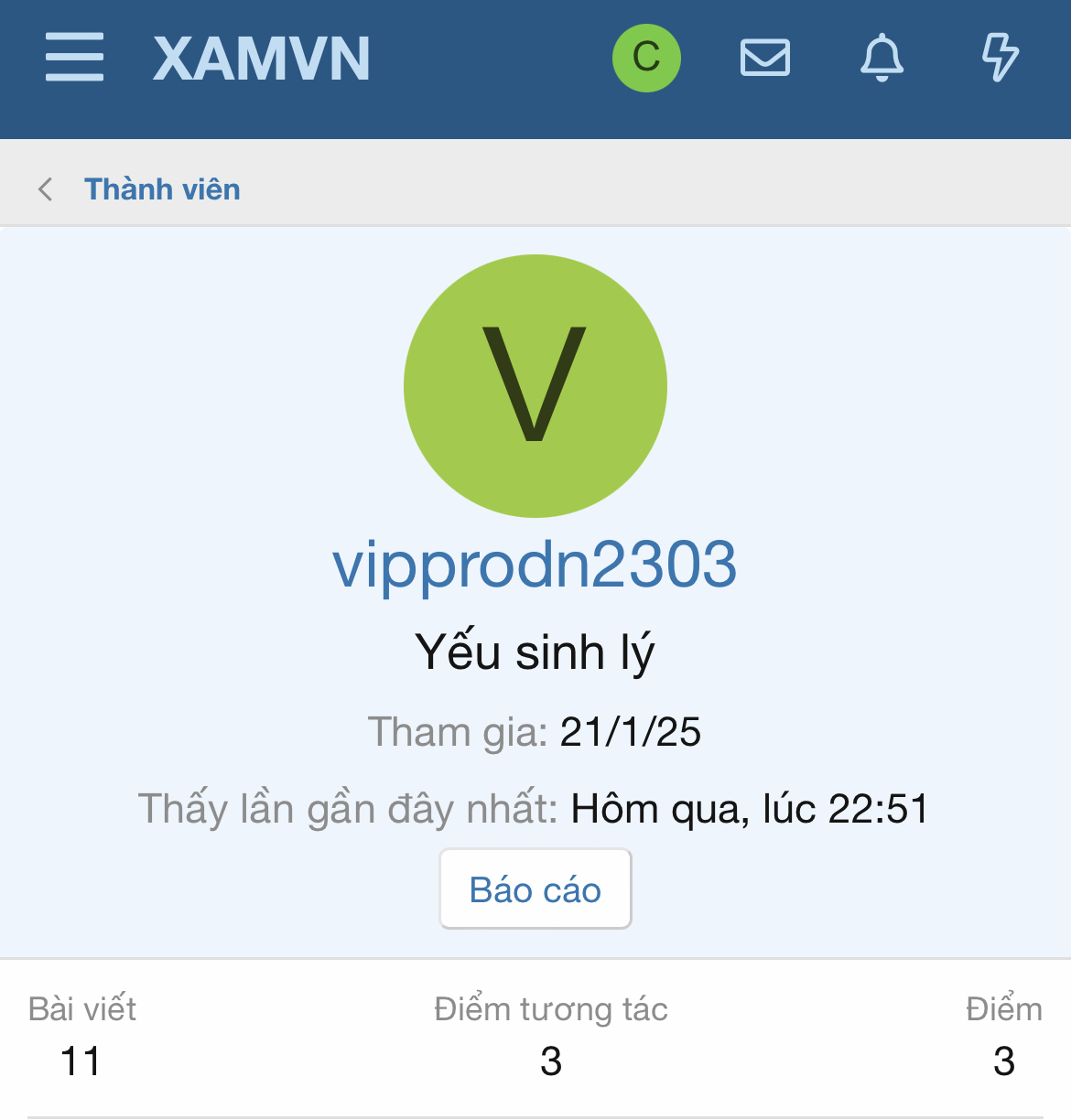Go to the XAMVN home page
This screenshot has width=1071, height=1120.
[261, 59]
